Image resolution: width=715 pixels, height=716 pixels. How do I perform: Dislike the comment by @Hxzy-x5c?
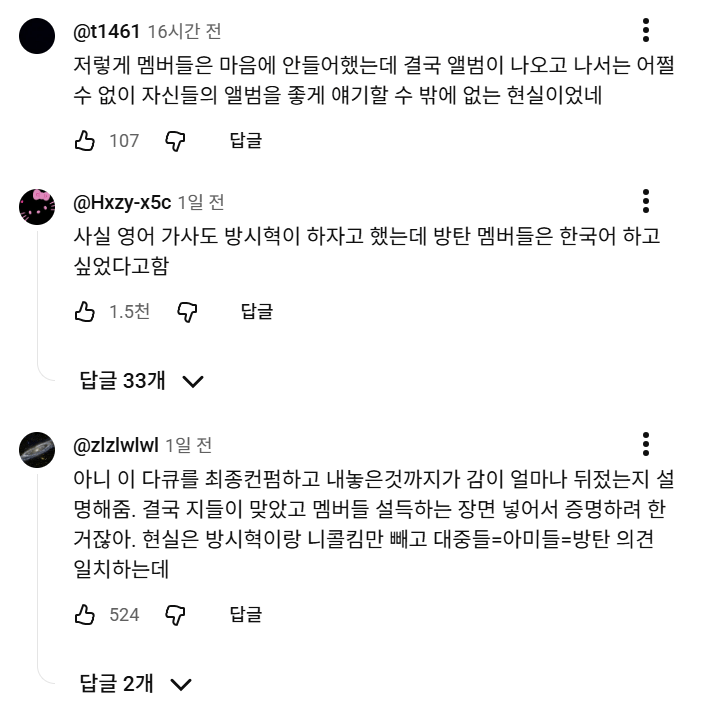187,312
